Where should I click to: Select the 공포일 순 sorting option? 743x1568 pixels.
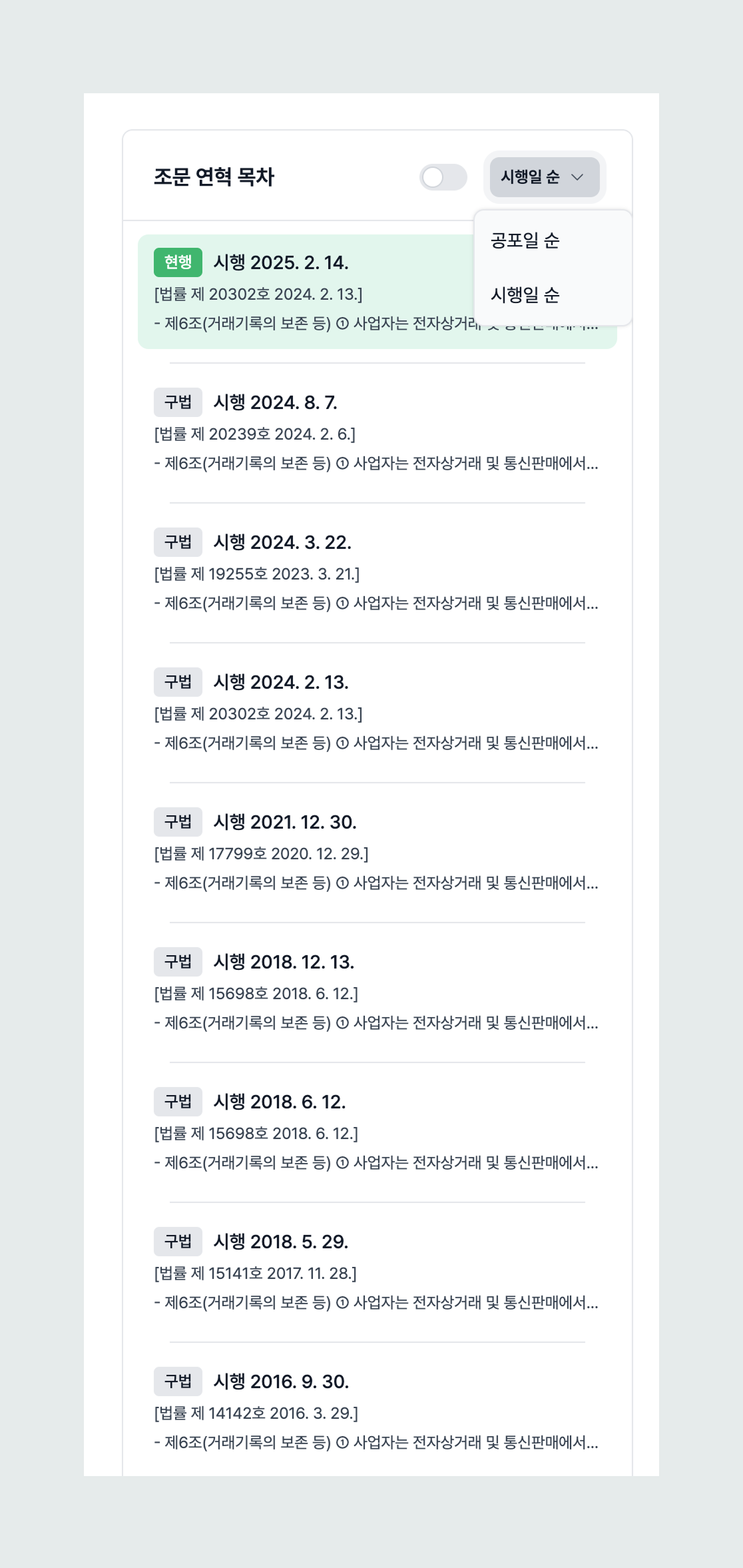[553, 240]
